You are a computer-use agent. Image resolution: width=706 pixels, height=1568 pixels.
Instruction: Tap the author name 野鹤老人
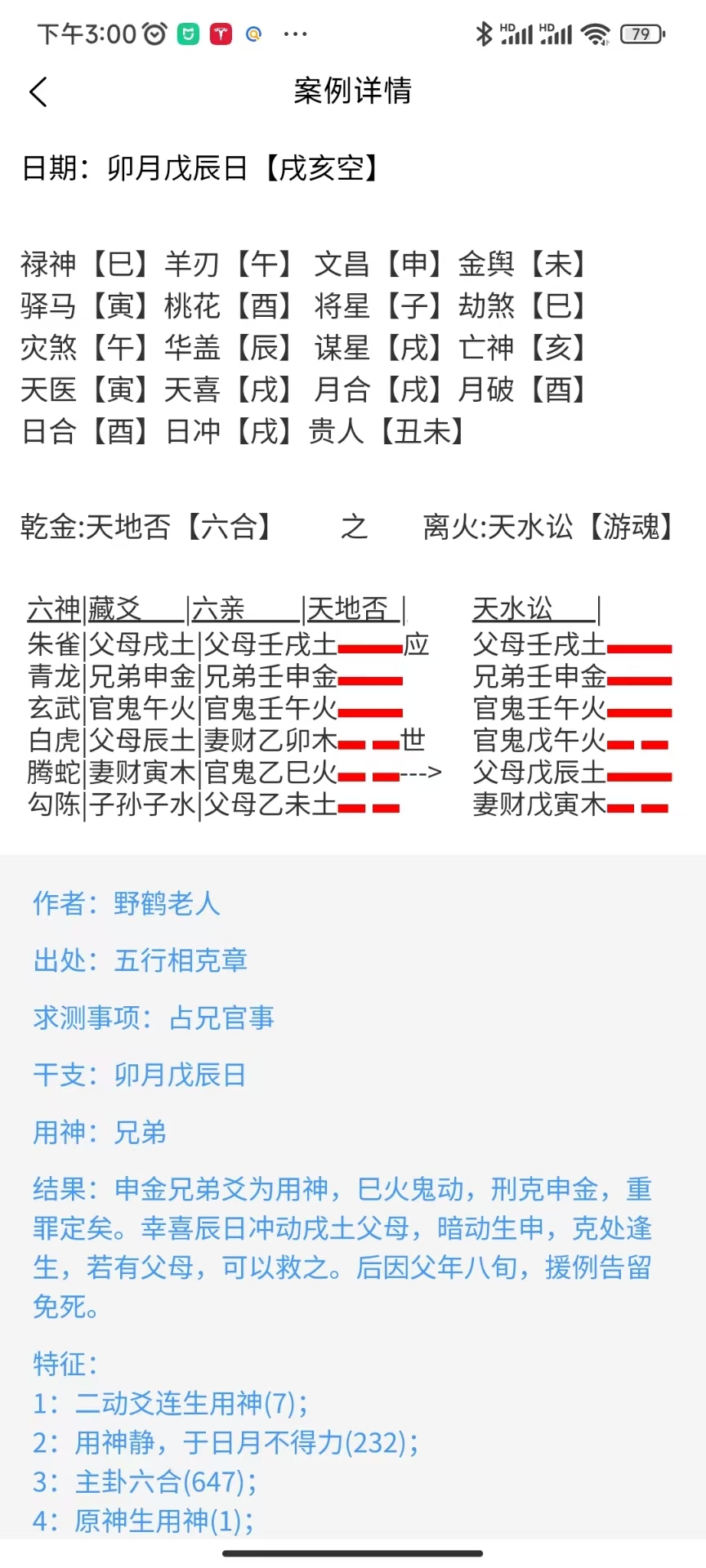[x=166, y=904]
